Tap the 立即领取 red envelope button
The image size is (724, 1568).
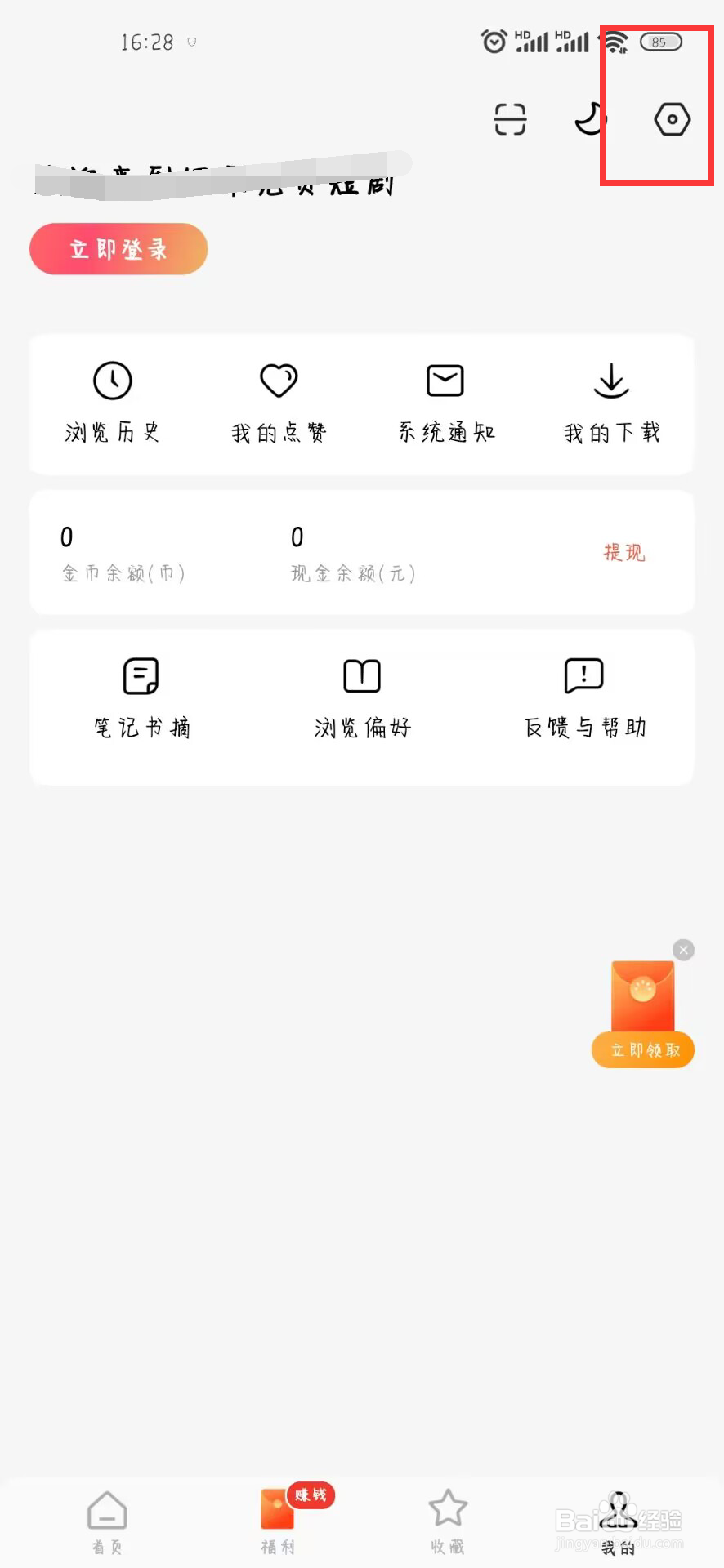tap(644, 1050)
